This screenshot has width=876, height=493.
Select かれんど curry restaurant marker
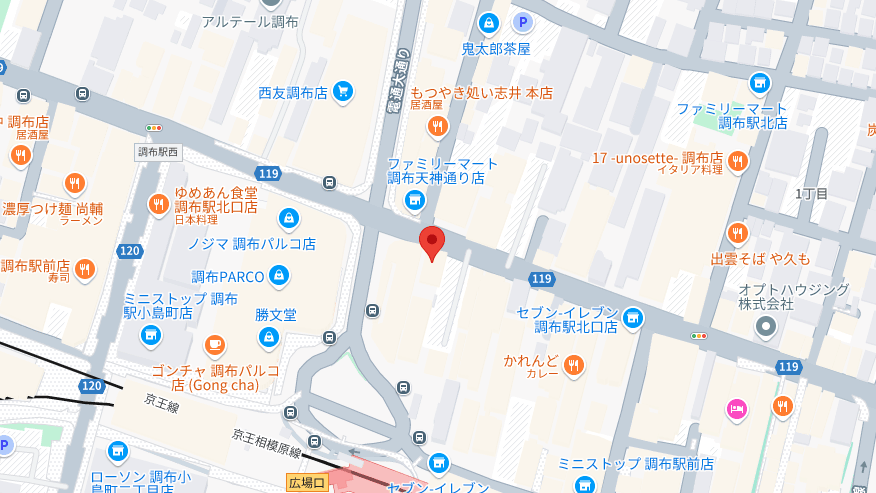[573, 367]
